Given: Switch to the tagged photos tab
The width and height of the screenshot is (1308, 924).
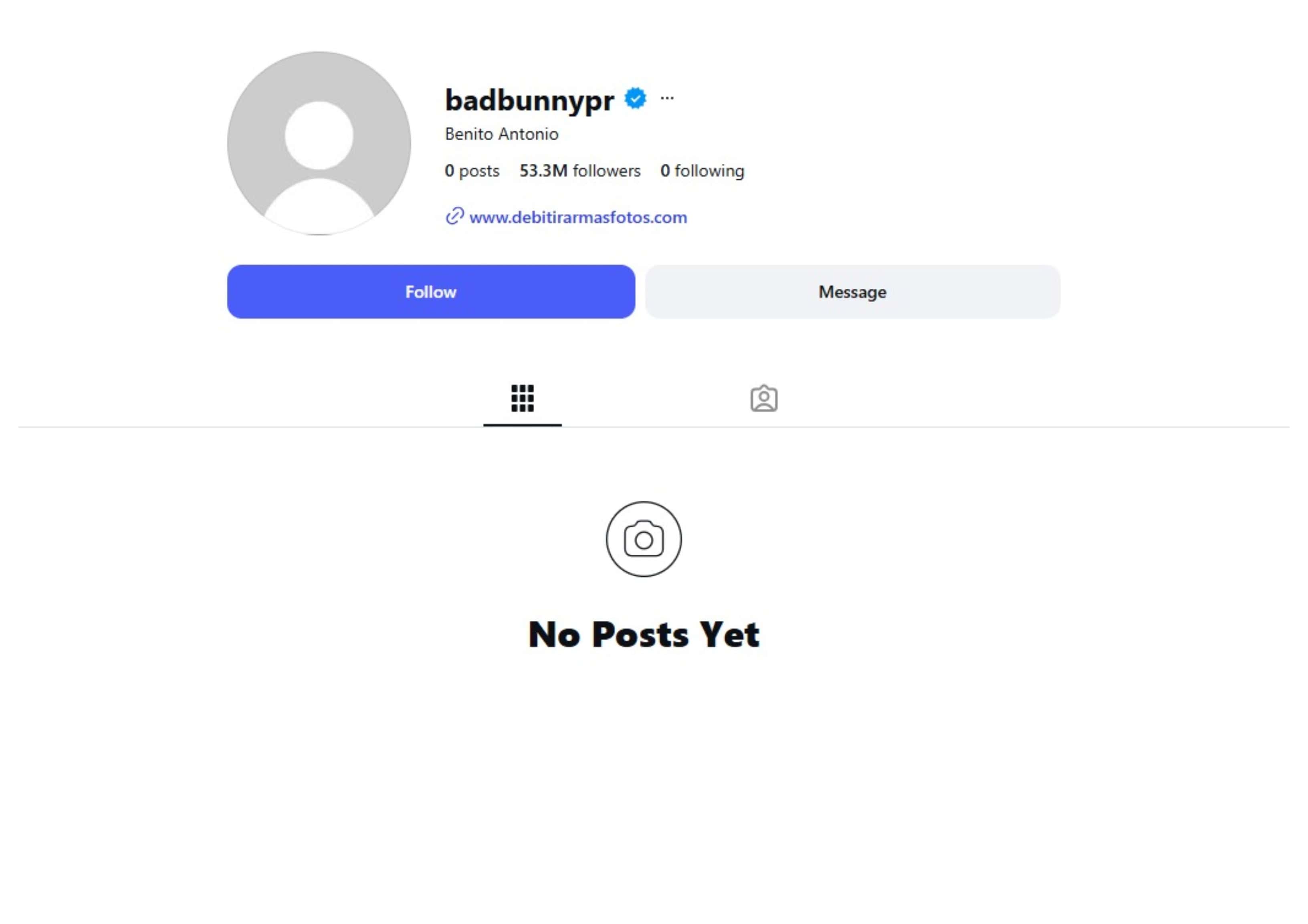Looking at the screenshot, I should click(763, 398).
